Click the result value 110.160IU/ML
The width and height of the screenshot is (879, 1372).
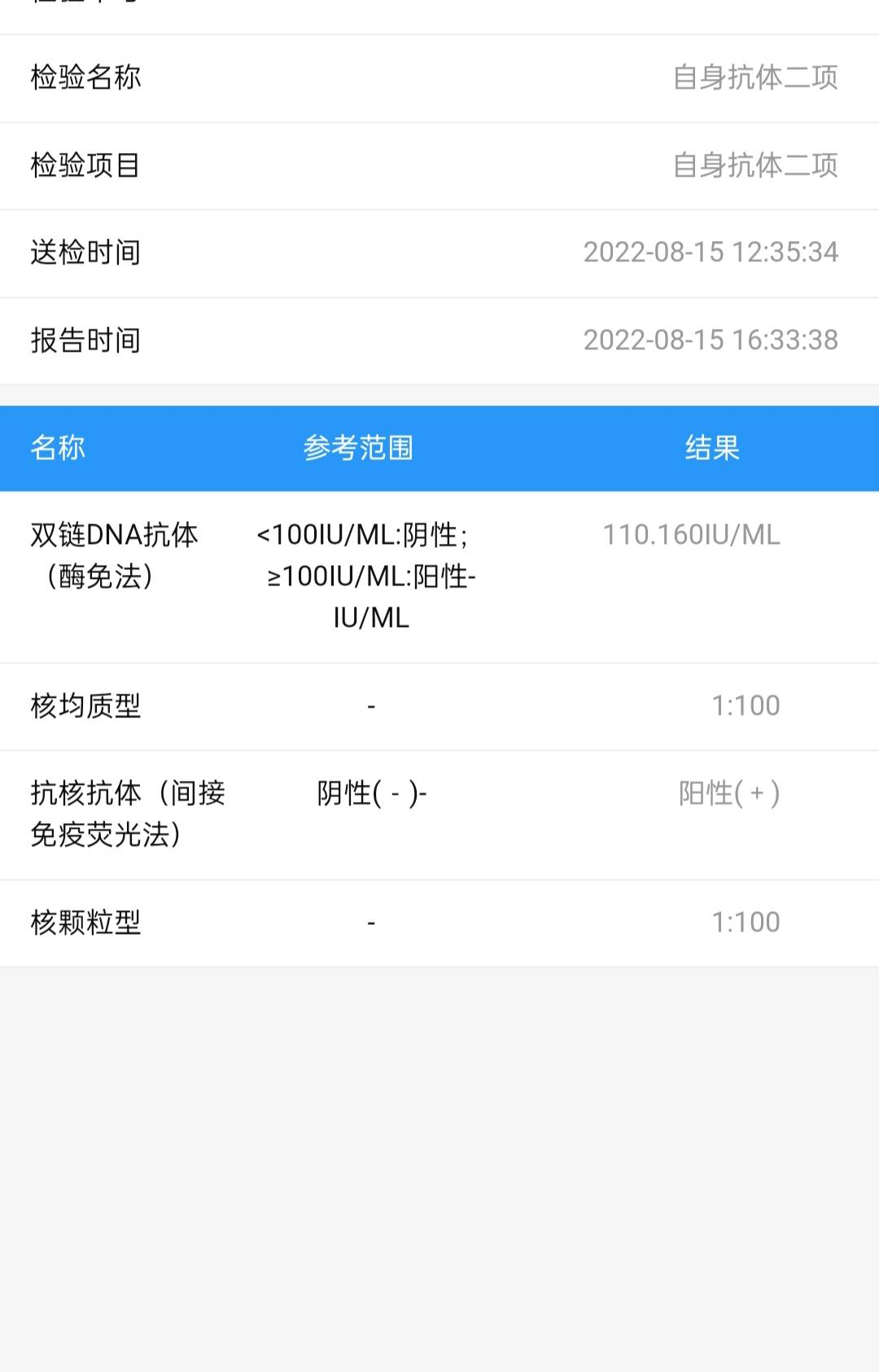click(691, 536)
